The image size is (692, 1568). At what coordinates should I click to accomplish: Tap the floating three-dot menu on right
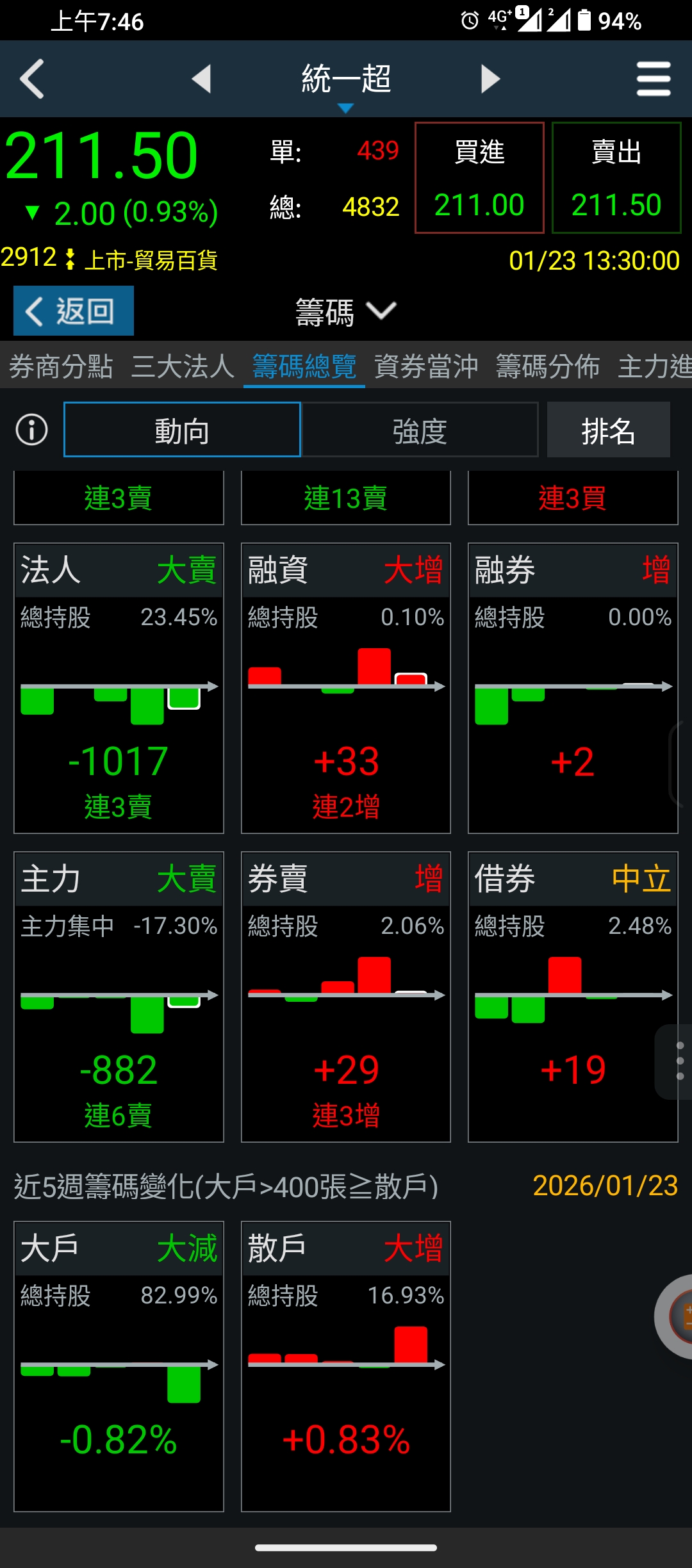click(681, 1062)
